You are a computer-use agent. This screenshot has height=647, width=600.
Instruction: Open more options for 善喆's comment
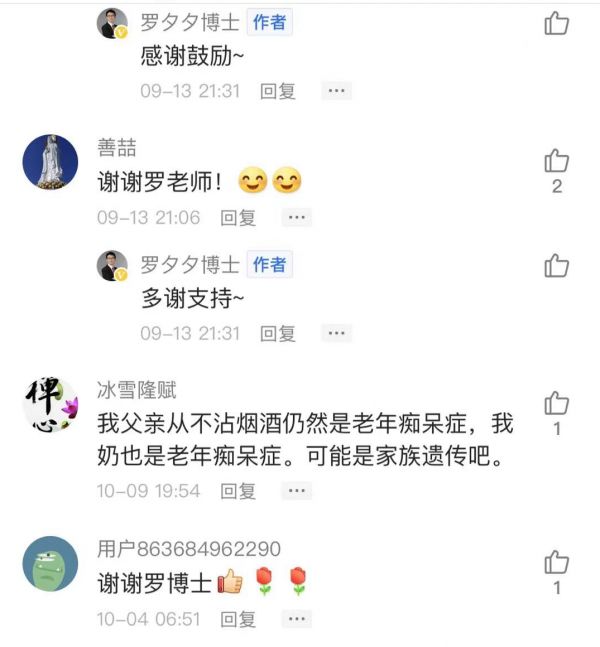click(296, 217)
